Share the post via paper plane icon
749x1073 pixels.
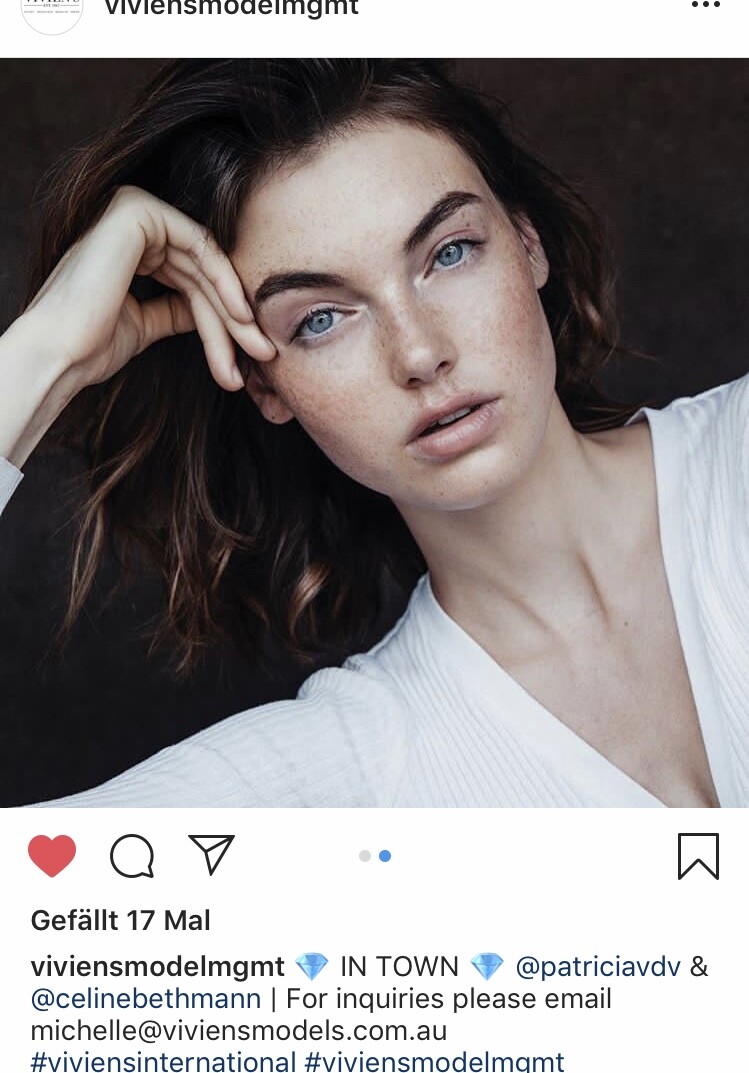tap(211, 855)
